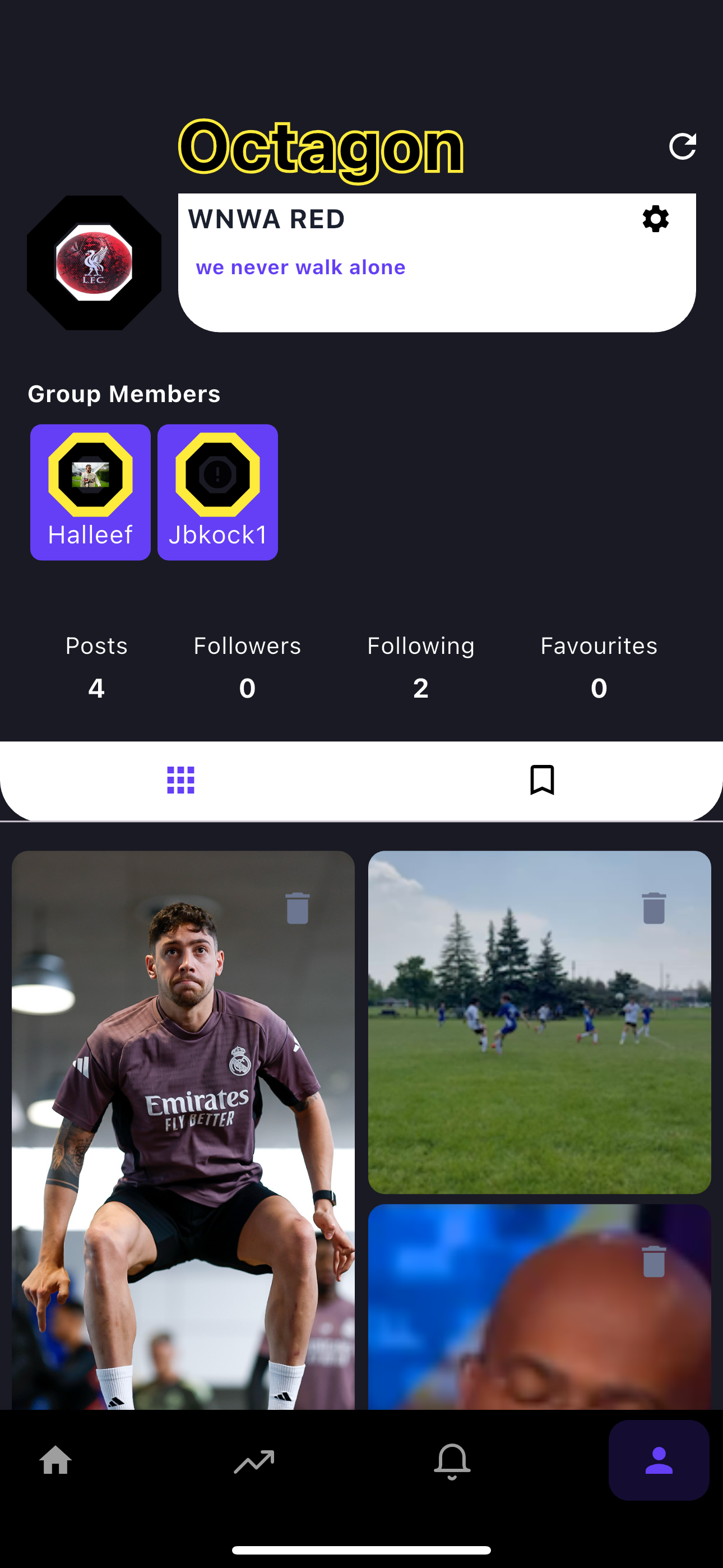The image size is (723, 1568).
Task: Delete the blurred blue background post
Action: point(654,1261)
